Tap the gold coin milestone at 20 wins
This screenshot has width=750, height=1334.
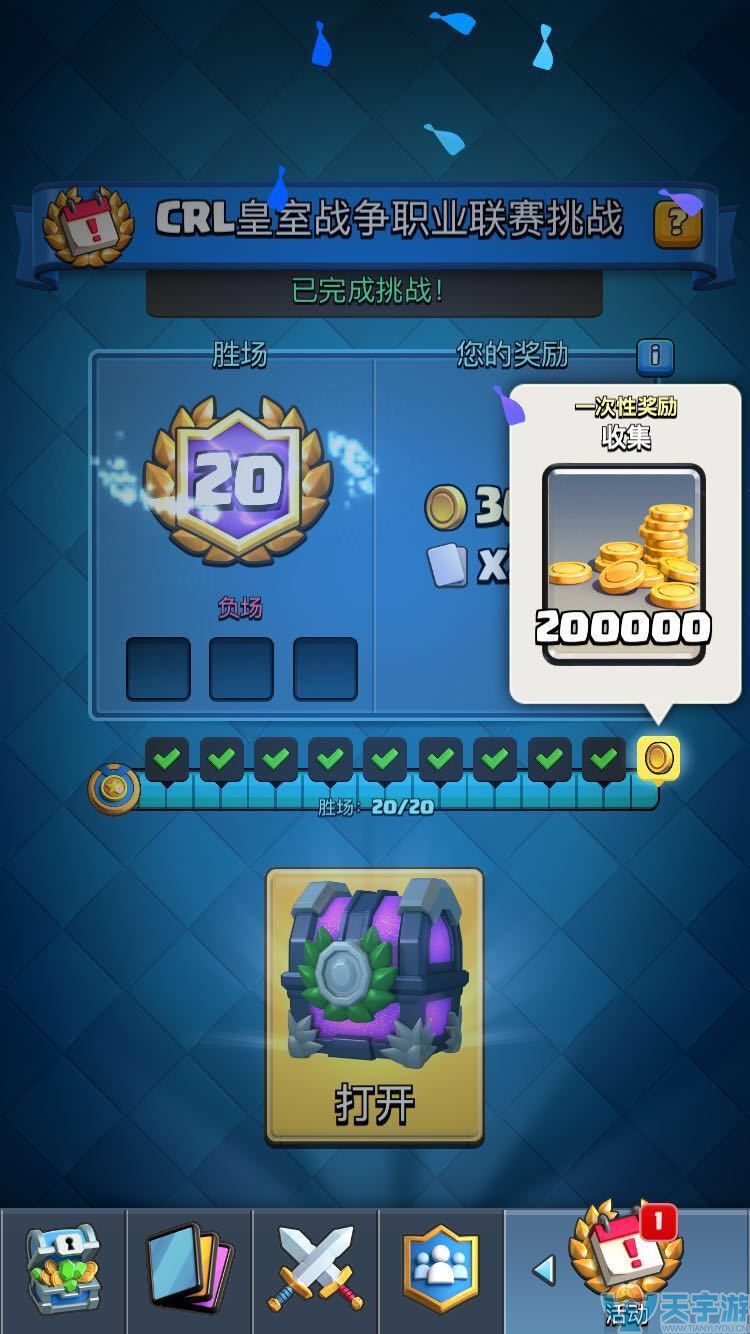[658, 759]
